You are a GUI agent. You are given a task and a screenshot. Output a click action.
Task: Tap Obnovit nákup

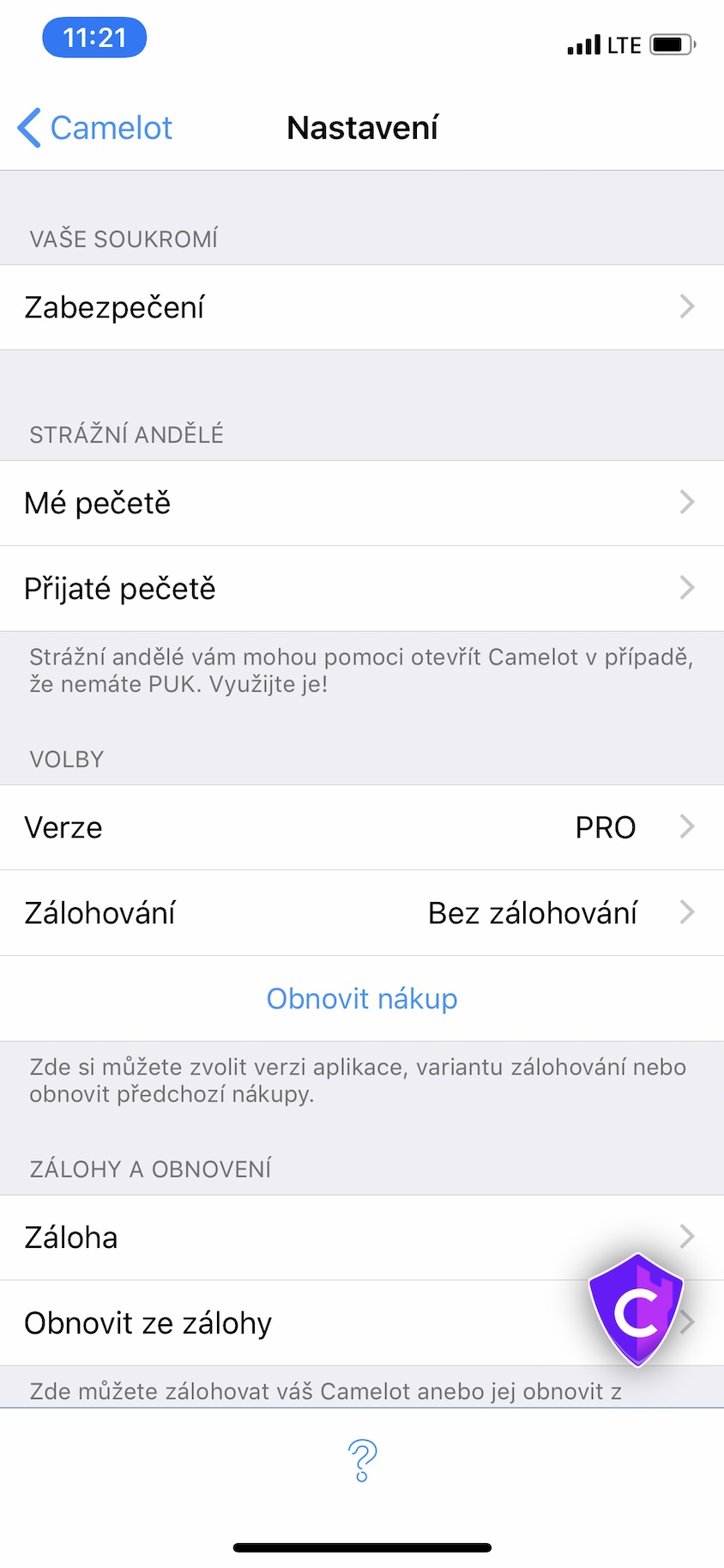(362, 999)
